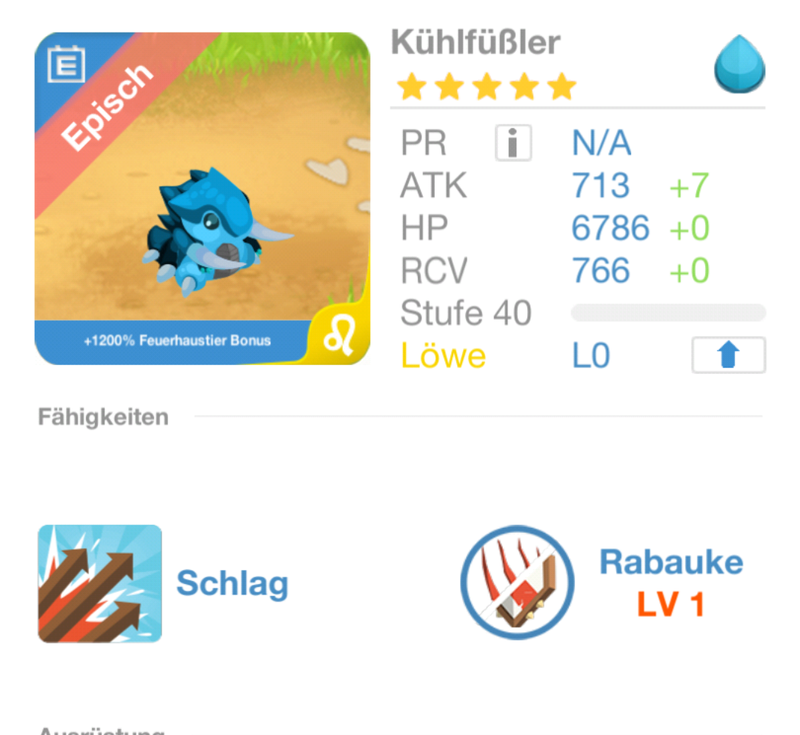The height and width of the screenshot is (735, 800).
Task: Tap the Löwe upgrade arrow button
Action: tap(728, 355)
